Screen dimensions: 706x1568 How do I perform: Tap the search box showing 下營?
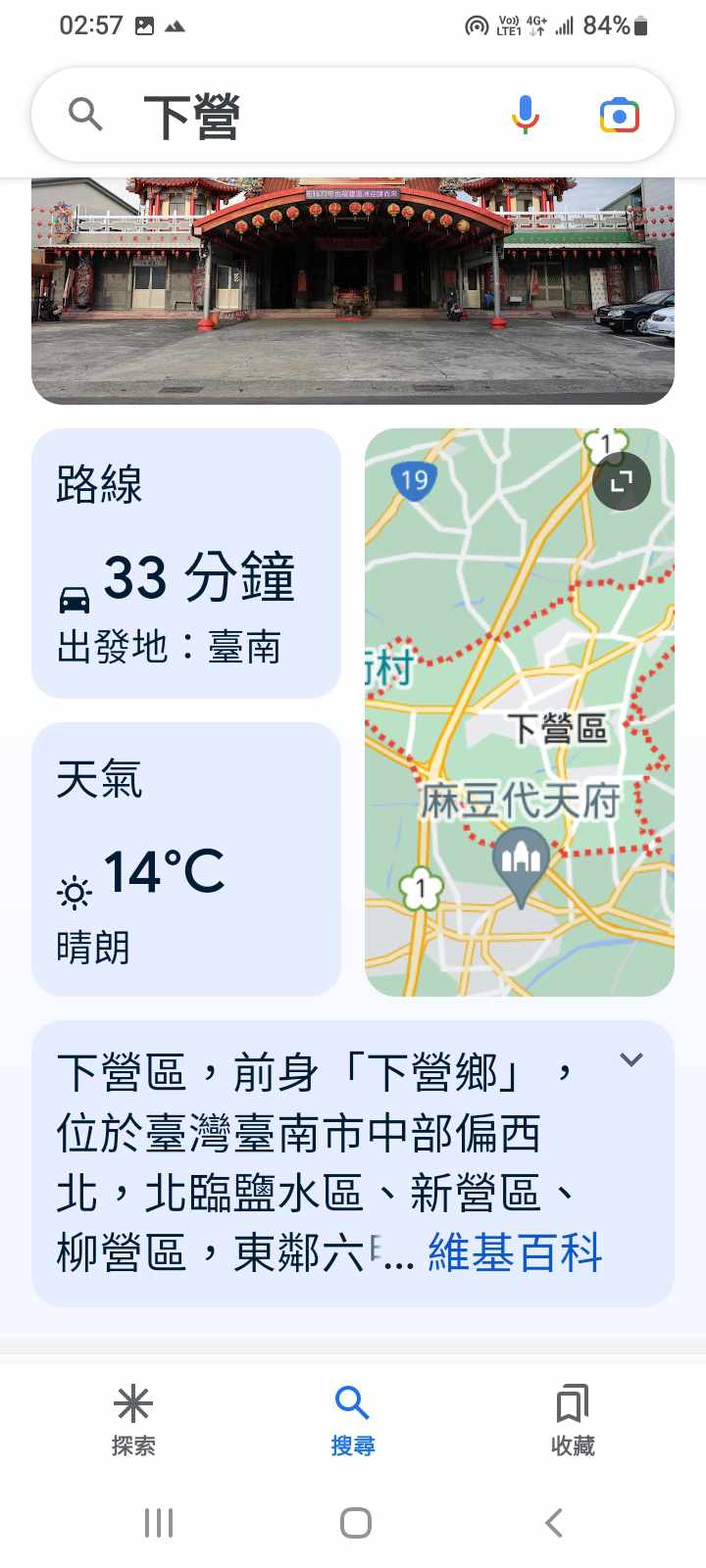pyautogui.click(x=294, y=116)
